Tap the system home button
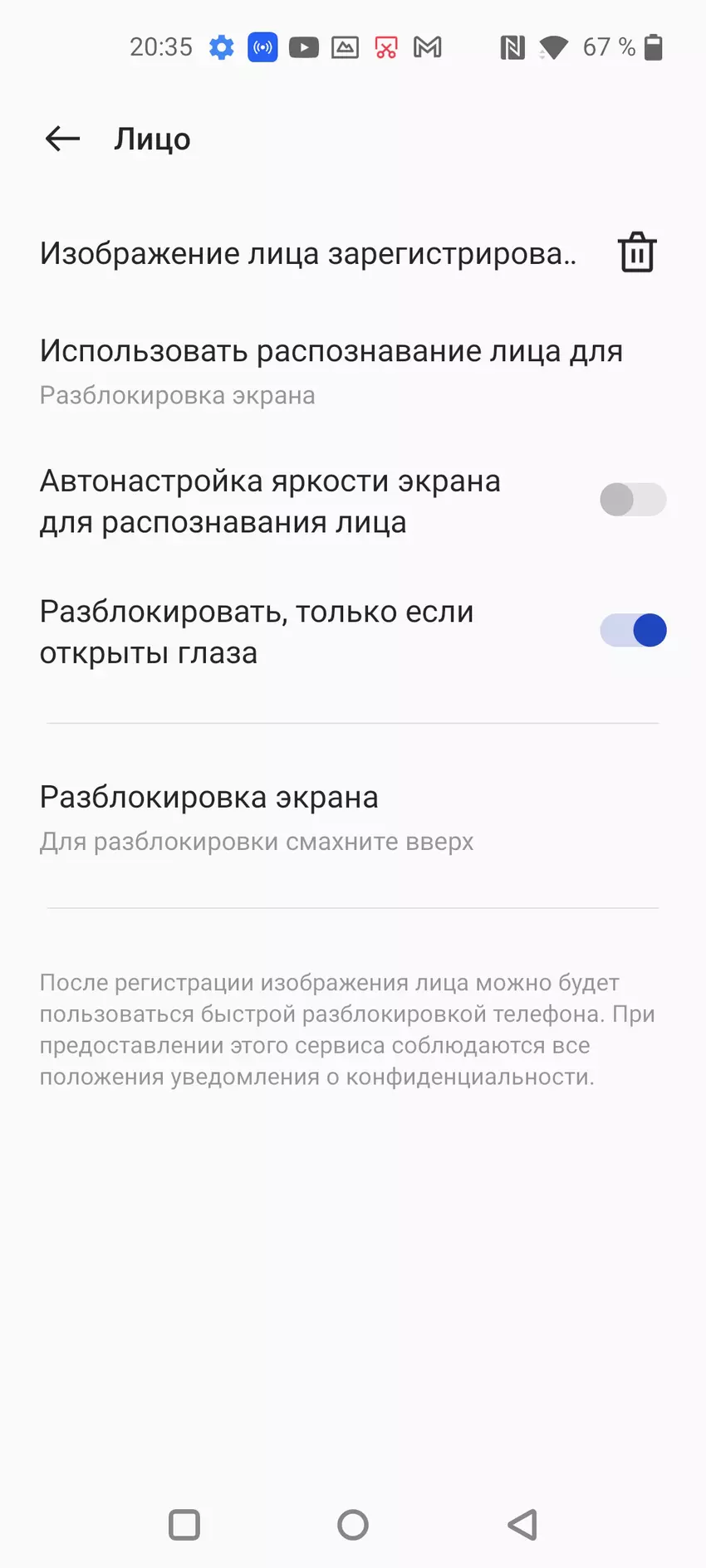This screenshot has width=706, height=1568. pyautogui.click(x=353, y=1524)
